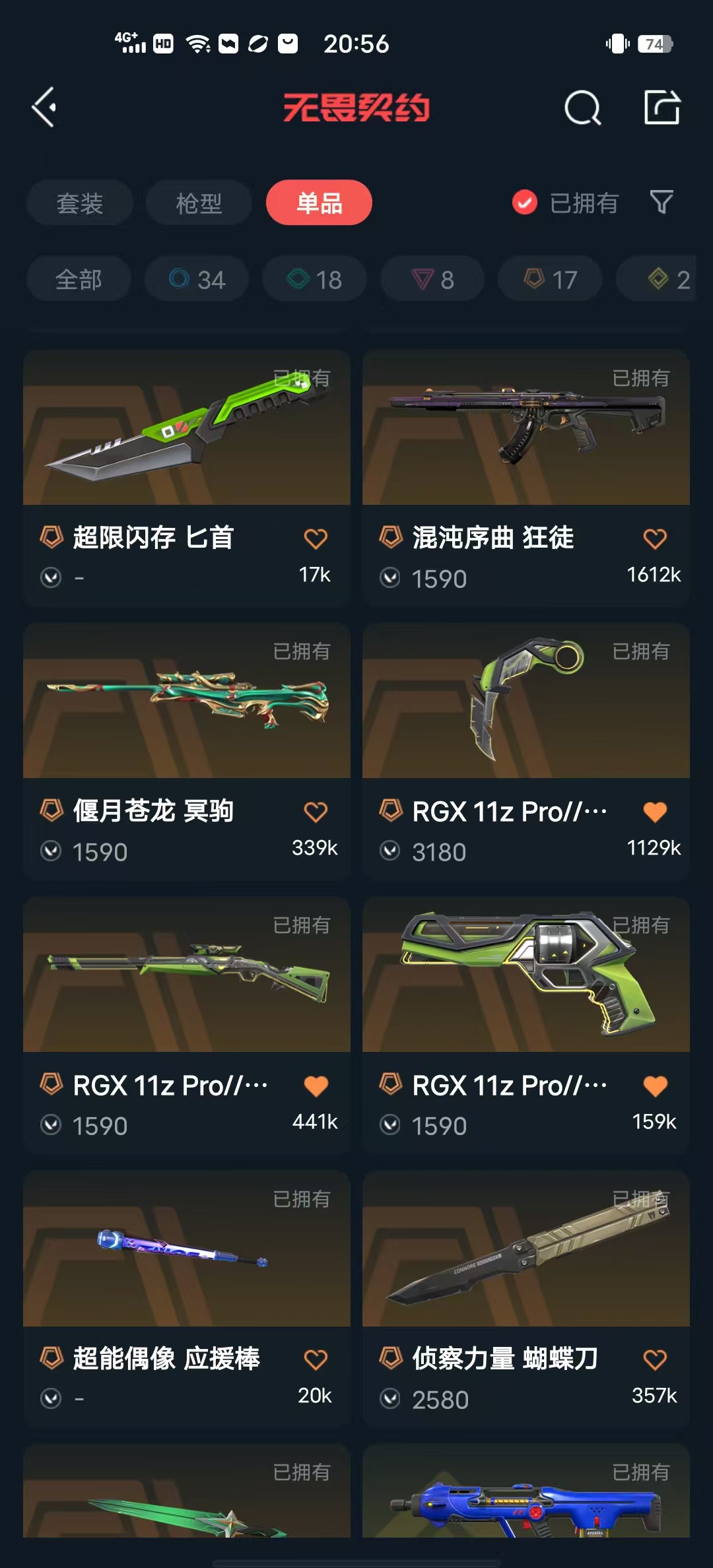The width and height of the screenshot is (713, 1568).
Task: Filter by the pink tier chip 8
Action: pyautogui.click(x=432, y=279)
